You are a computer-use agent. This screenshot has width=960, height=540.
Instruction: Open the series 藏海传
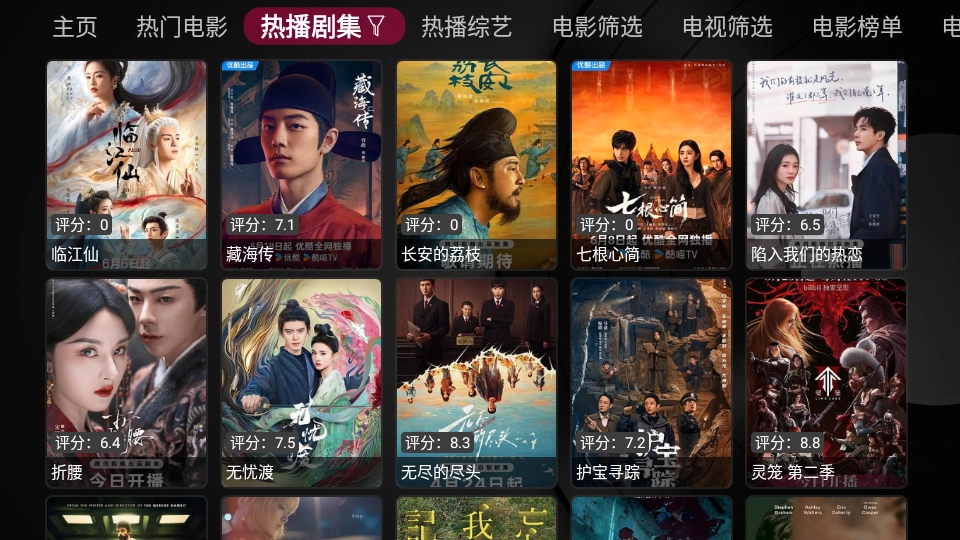coord(302,165)
